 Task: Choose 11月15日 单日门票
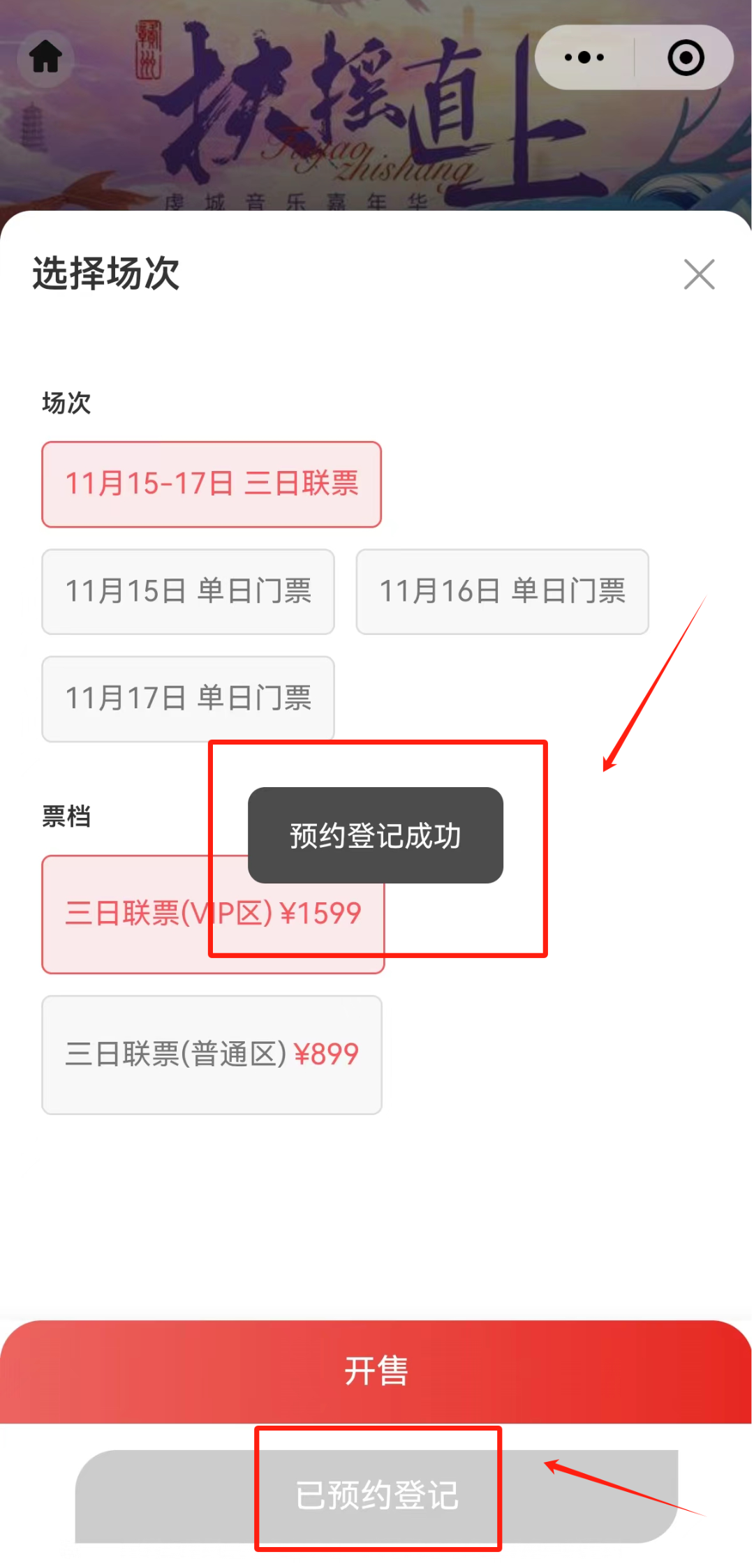pos(188,592)
